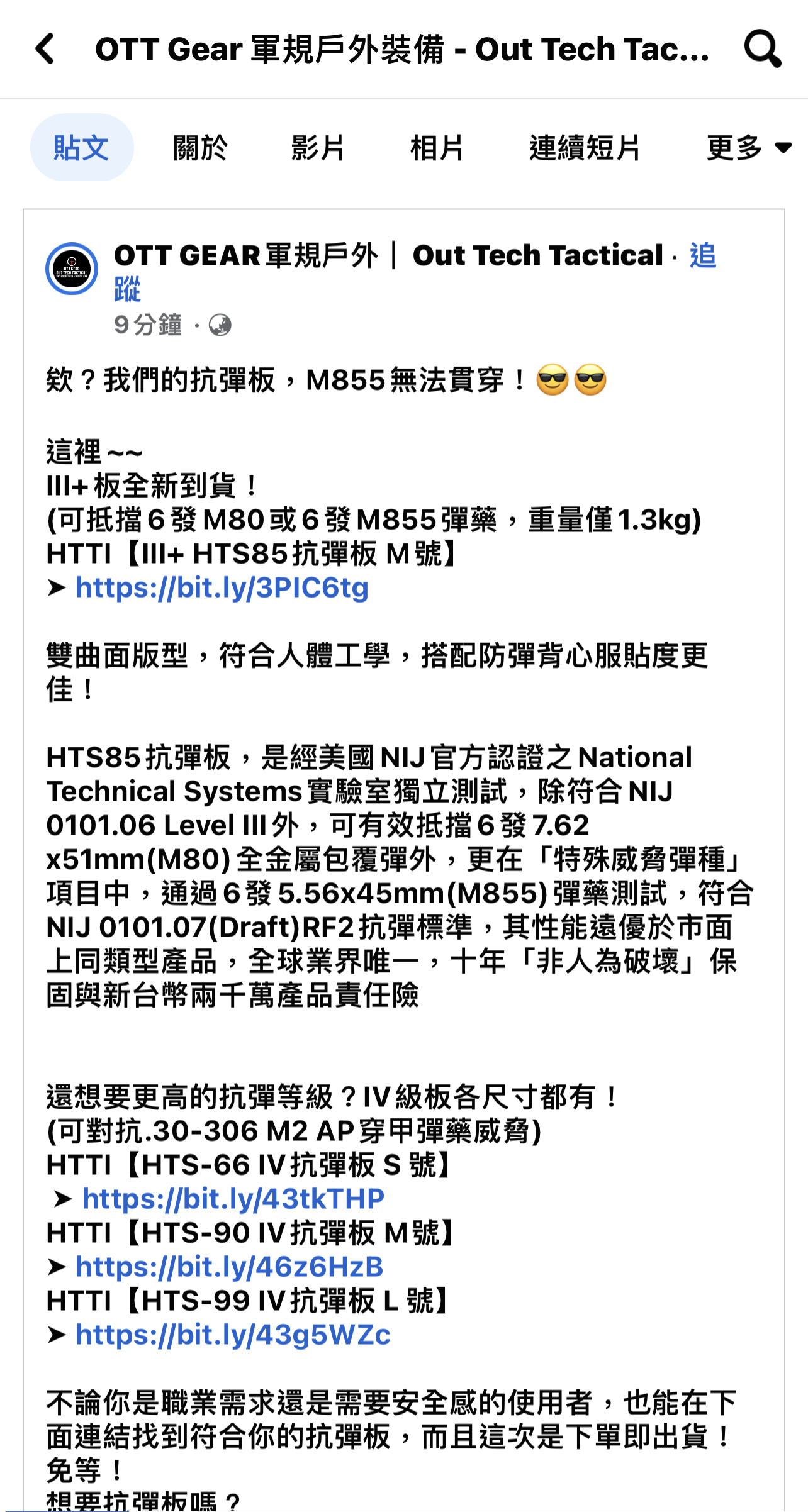This screenshot has width=808, height=1512.
Task: Switch to the 關於 tab
Action: 199,148
